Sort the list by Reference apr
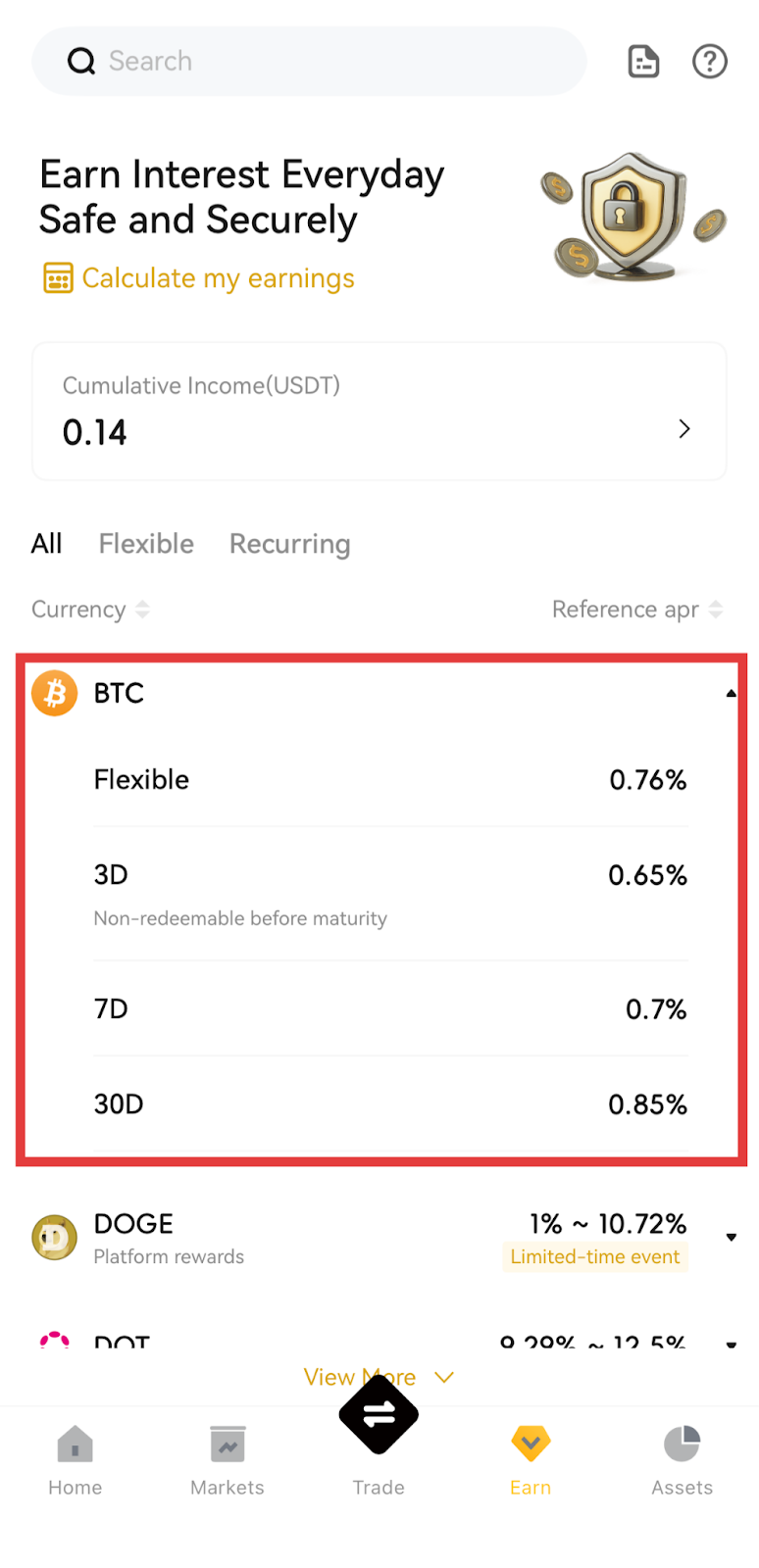Image resolution: width=759 pixels, height=1568 pixels. point(636,610)
